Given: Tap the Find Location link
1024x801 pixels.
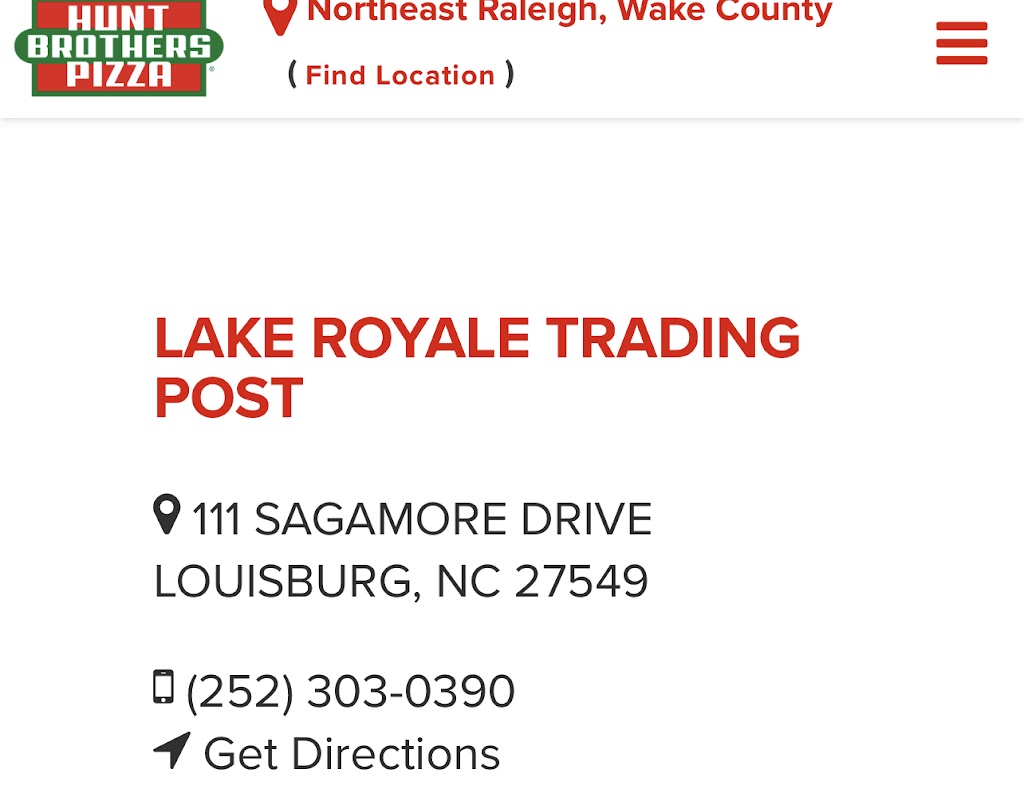Looking at the screenshot, I should point(400,75).
